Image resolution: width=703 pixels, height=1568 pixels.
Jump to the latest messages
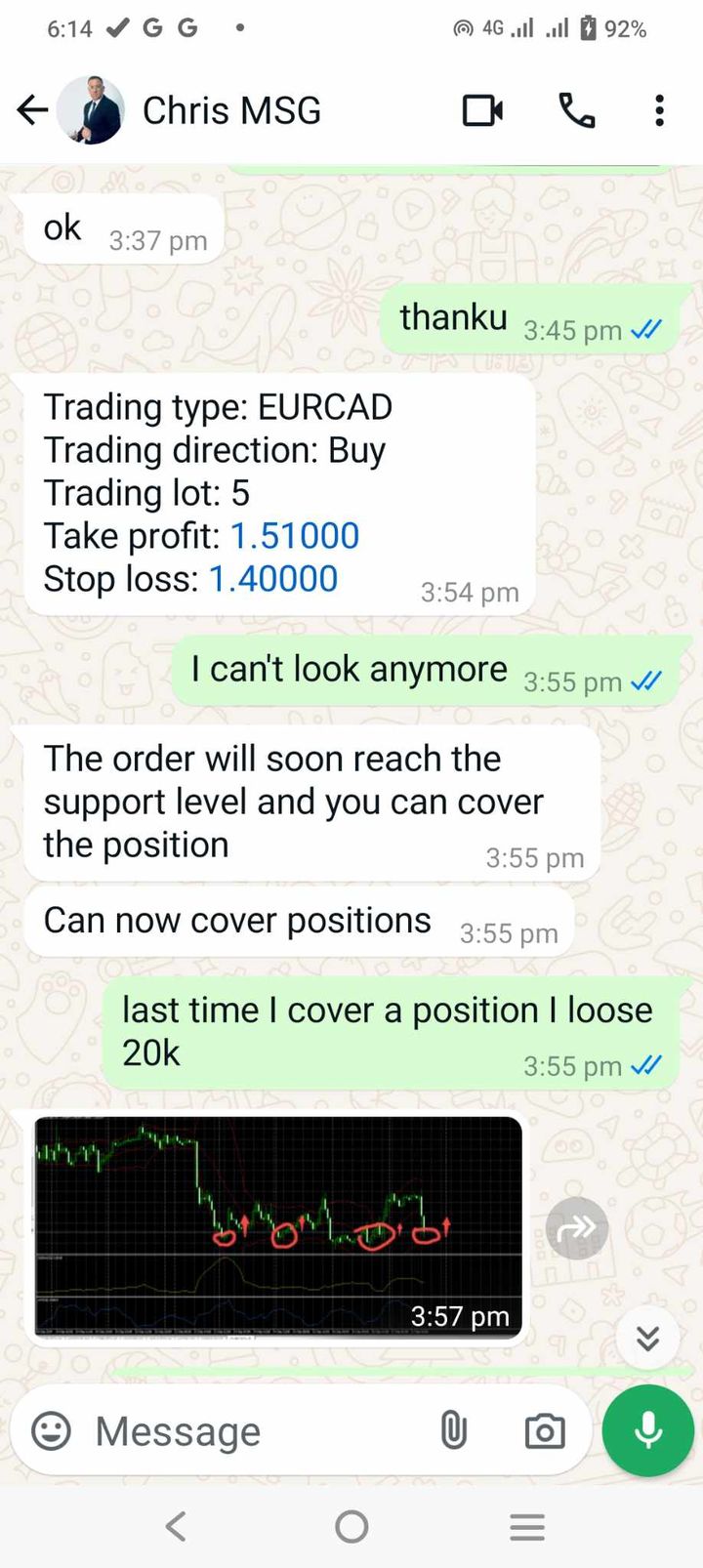[647, 1338]
